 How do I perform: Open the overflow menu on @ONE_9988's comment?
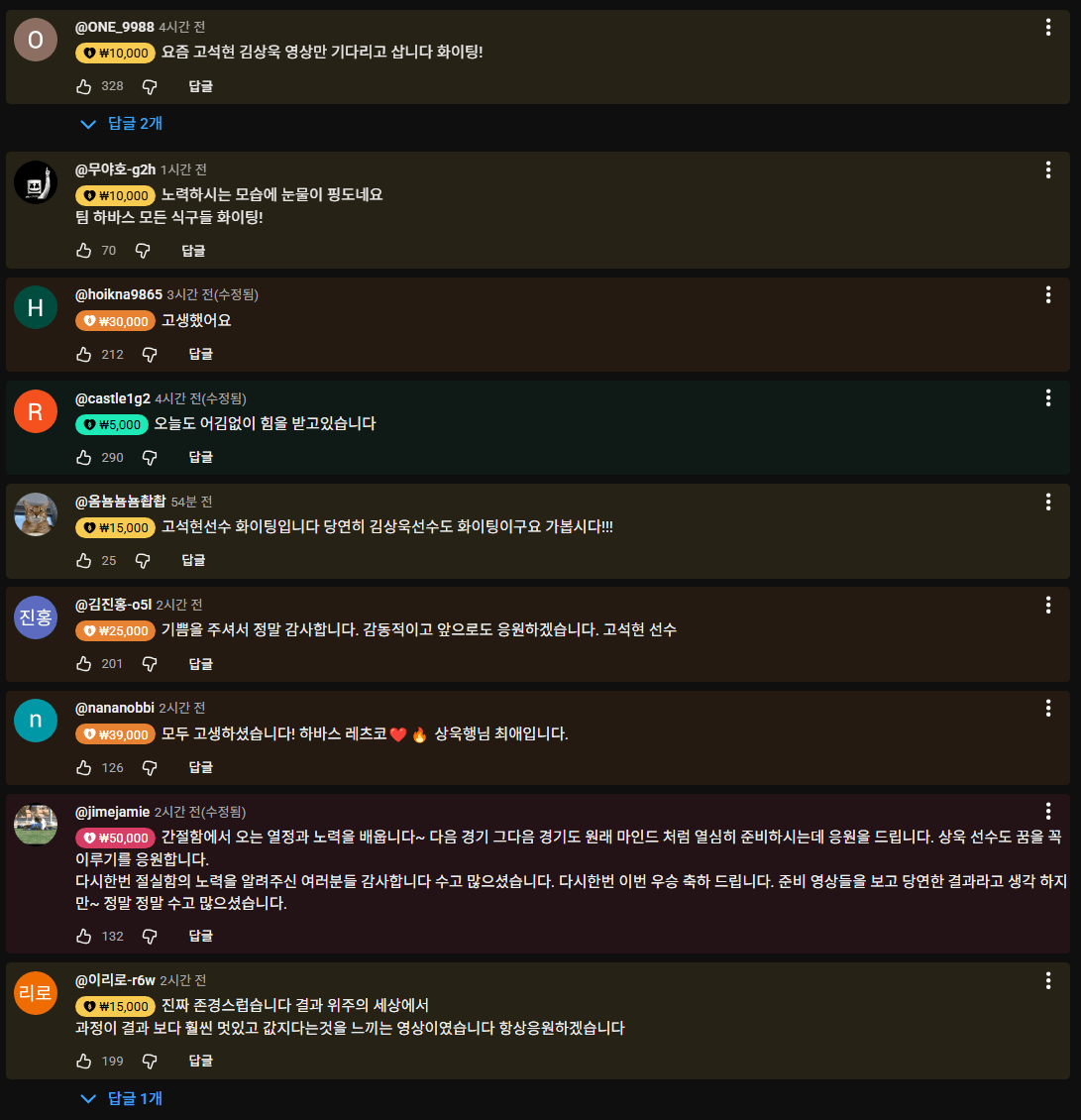pos(1048,28)
